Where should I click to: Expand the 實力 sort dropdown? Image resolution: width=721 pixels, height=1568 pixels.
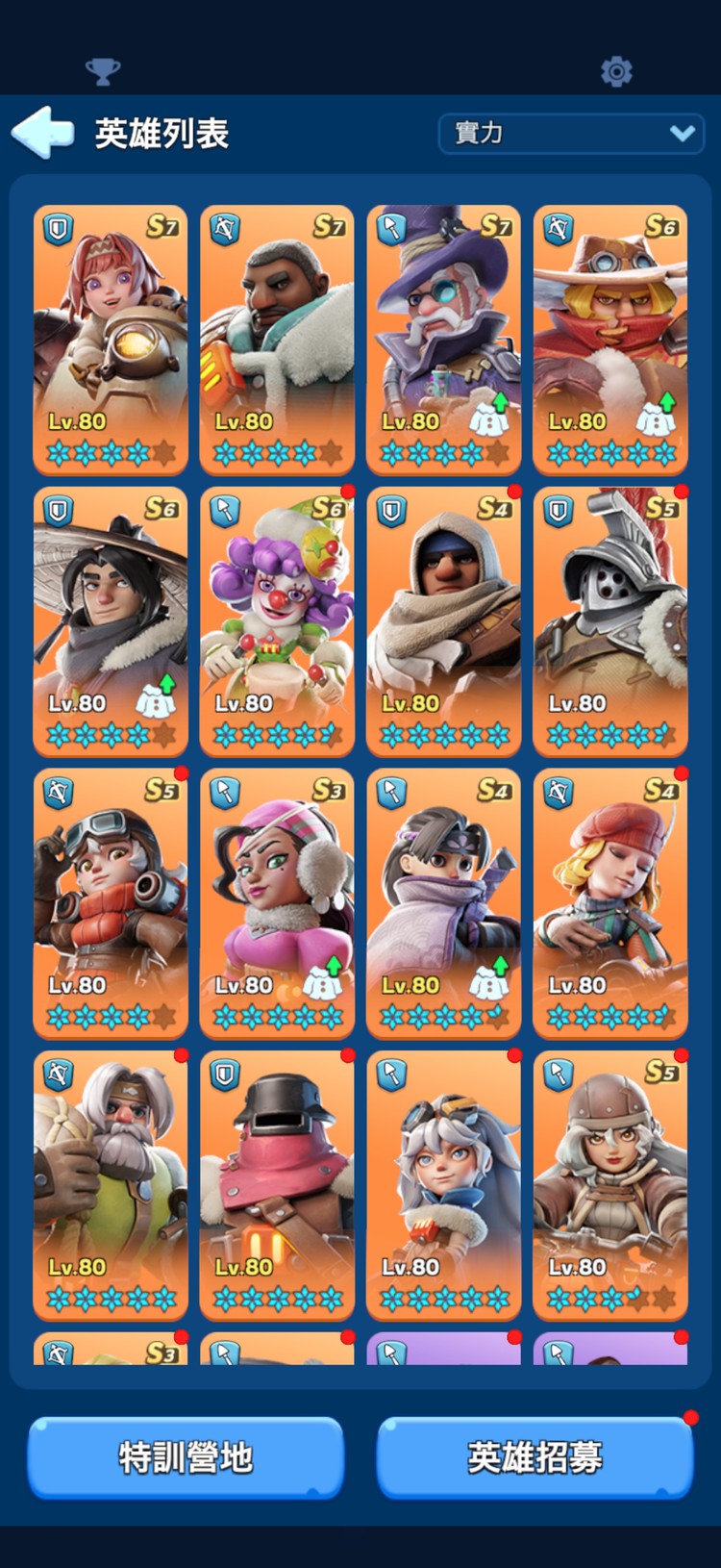click(571, 134)
